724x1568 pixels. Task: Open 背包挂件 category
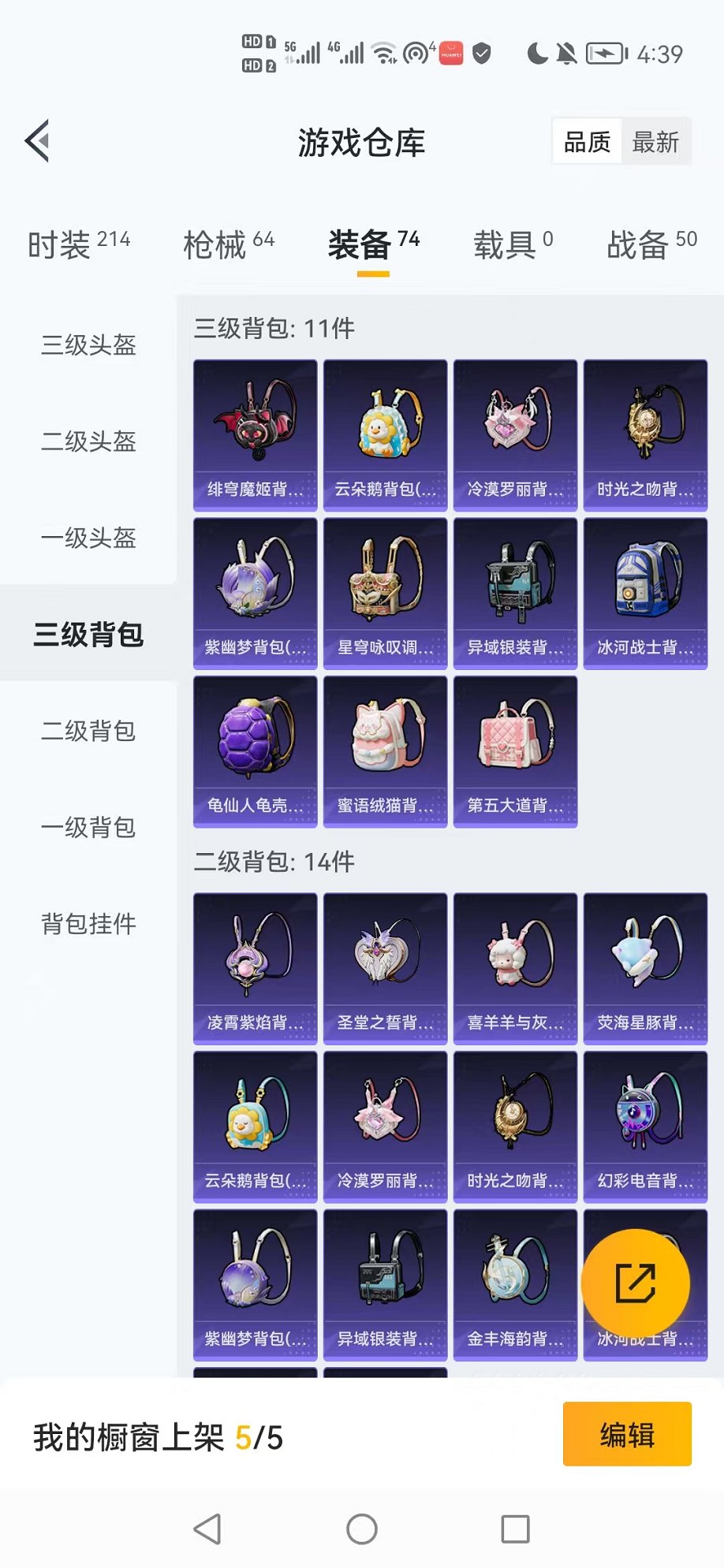[88, 923]
